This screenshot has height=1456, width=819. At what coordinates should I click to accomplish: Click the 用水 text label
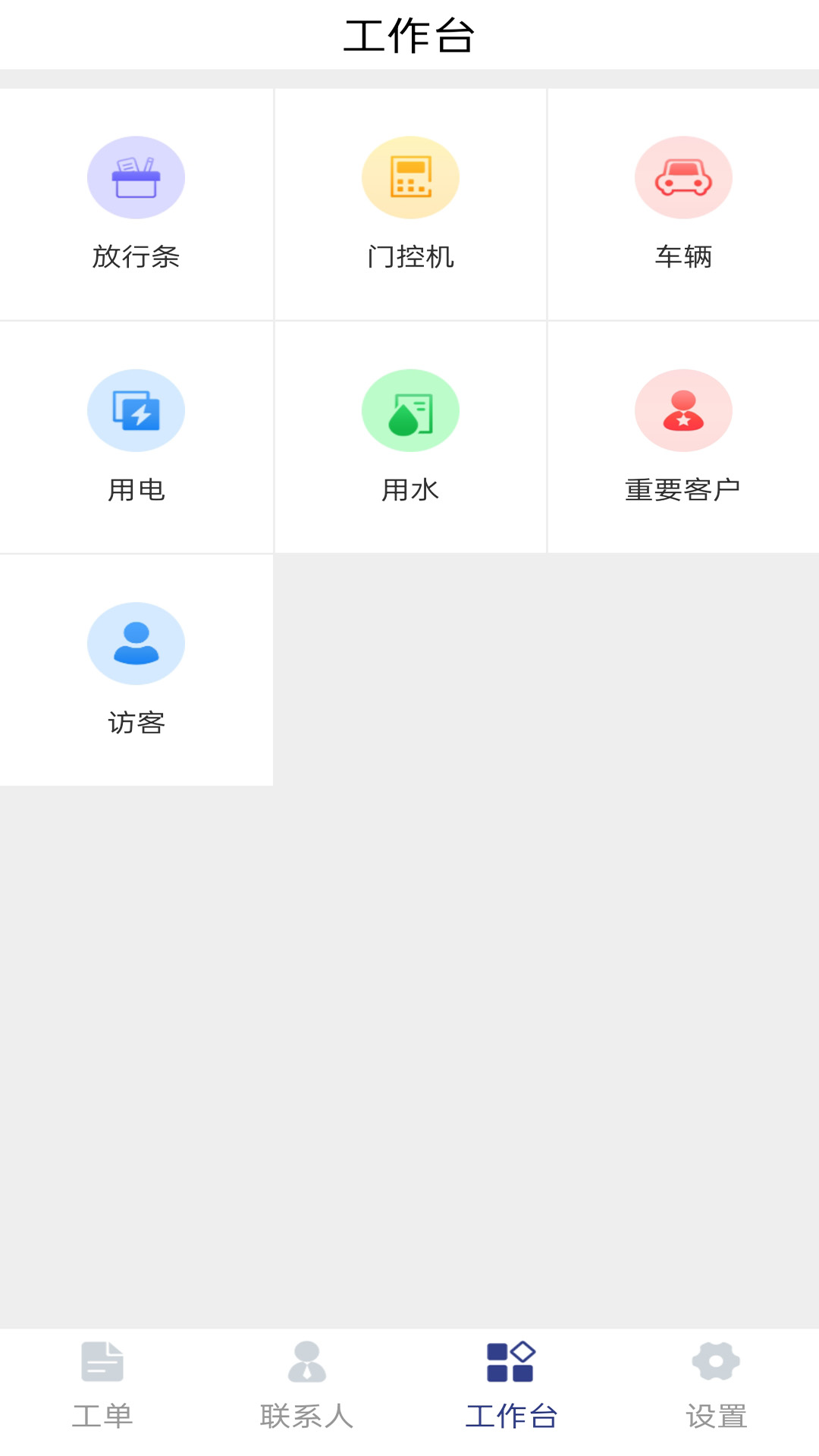[410, 491]
